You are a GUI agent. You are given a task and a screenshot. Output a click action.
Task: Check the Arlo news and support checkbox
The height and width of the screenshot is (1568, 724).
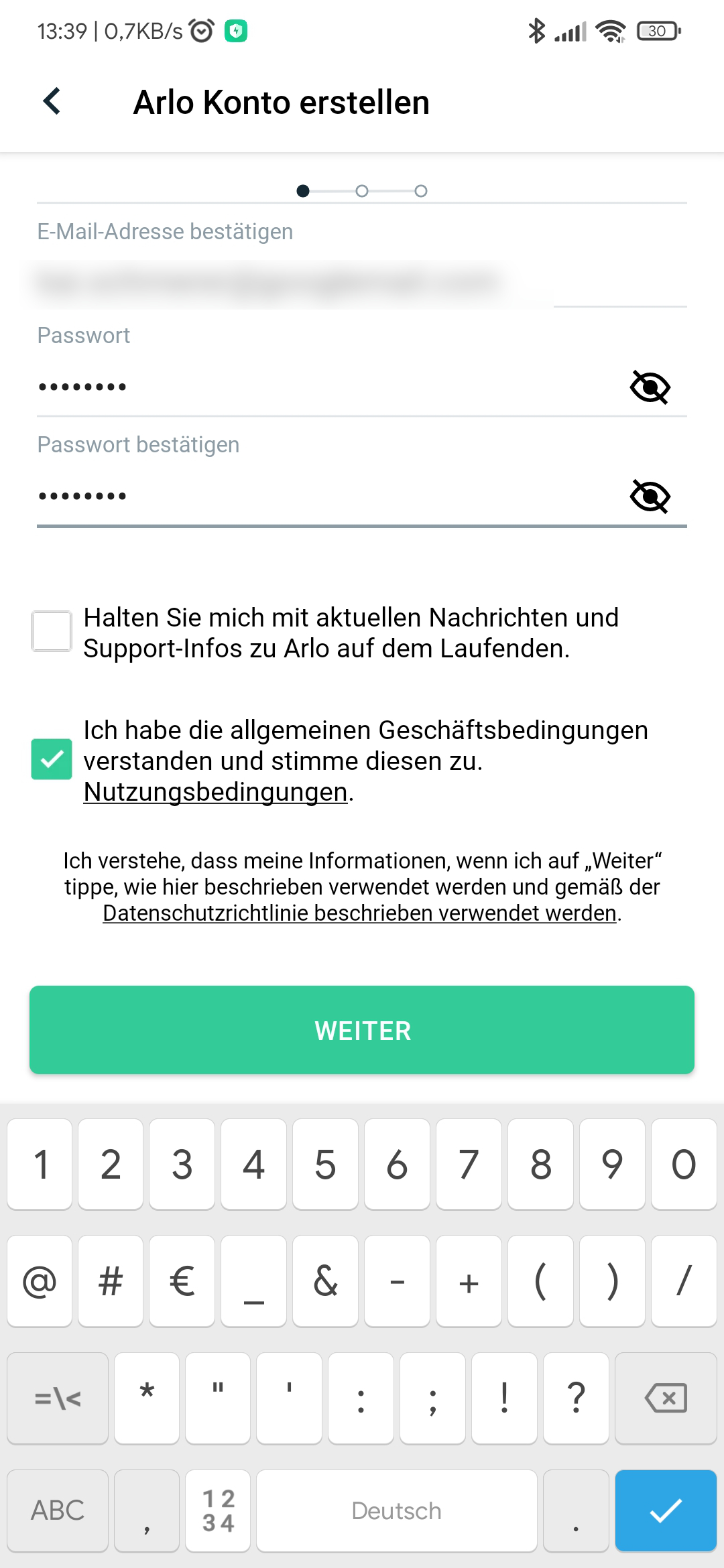(52, 631)
